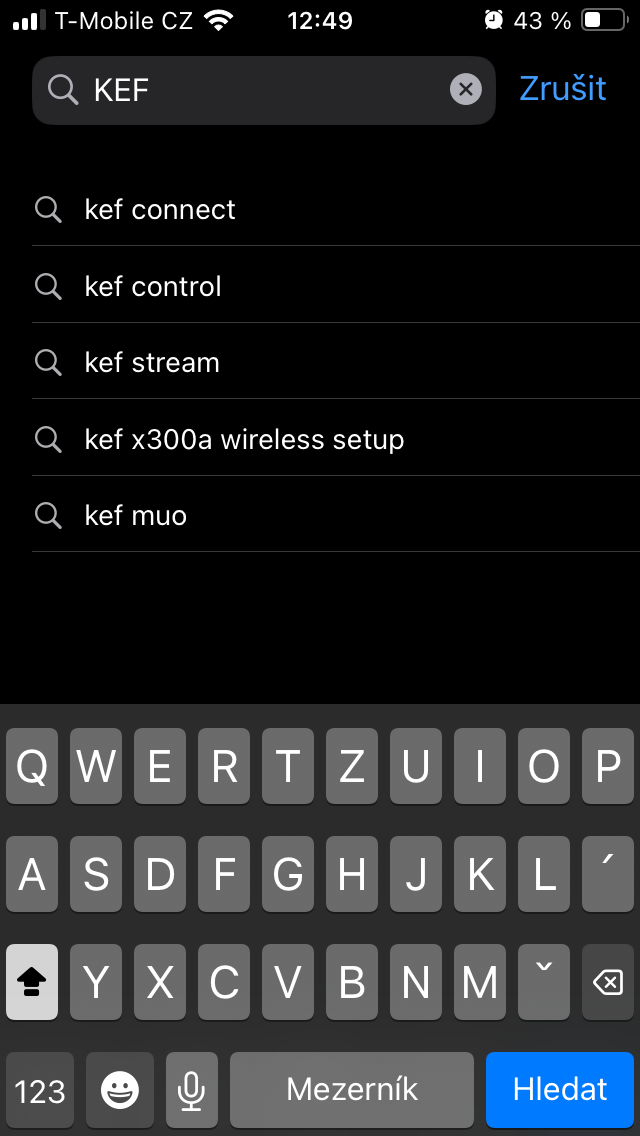This screenshot has height=1136, width=640.
Task: Select the kef connect suggestion
Action: click(160, 209)
